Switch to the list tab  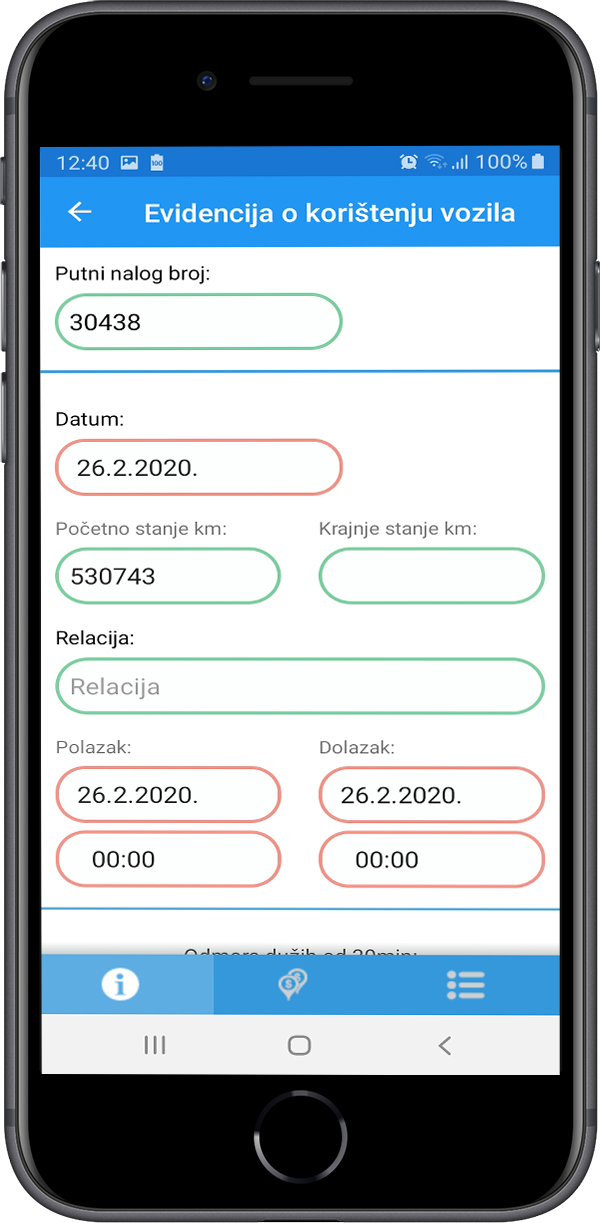[465, 985]
